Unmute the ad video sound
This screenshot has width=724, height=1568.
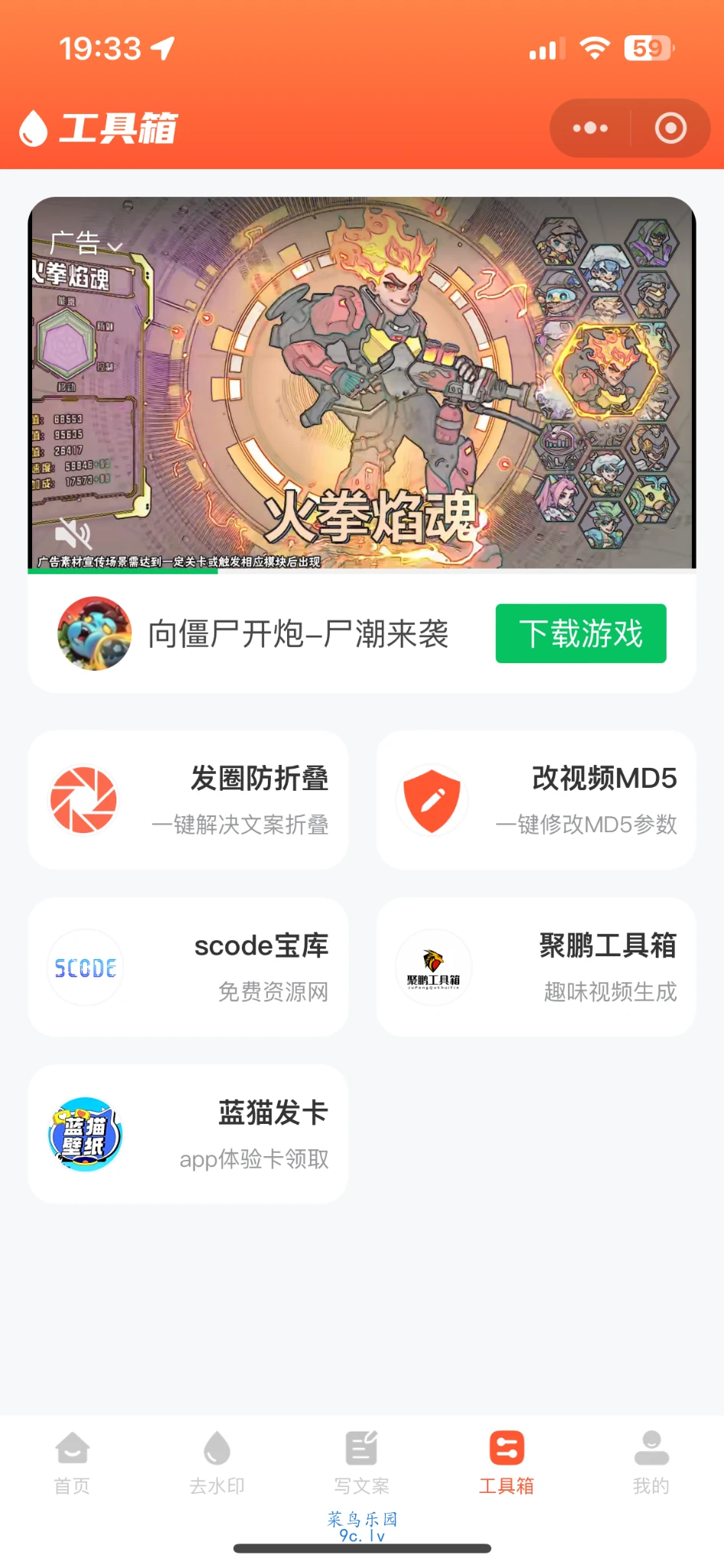pyautogui.click(x=74, y=533)
